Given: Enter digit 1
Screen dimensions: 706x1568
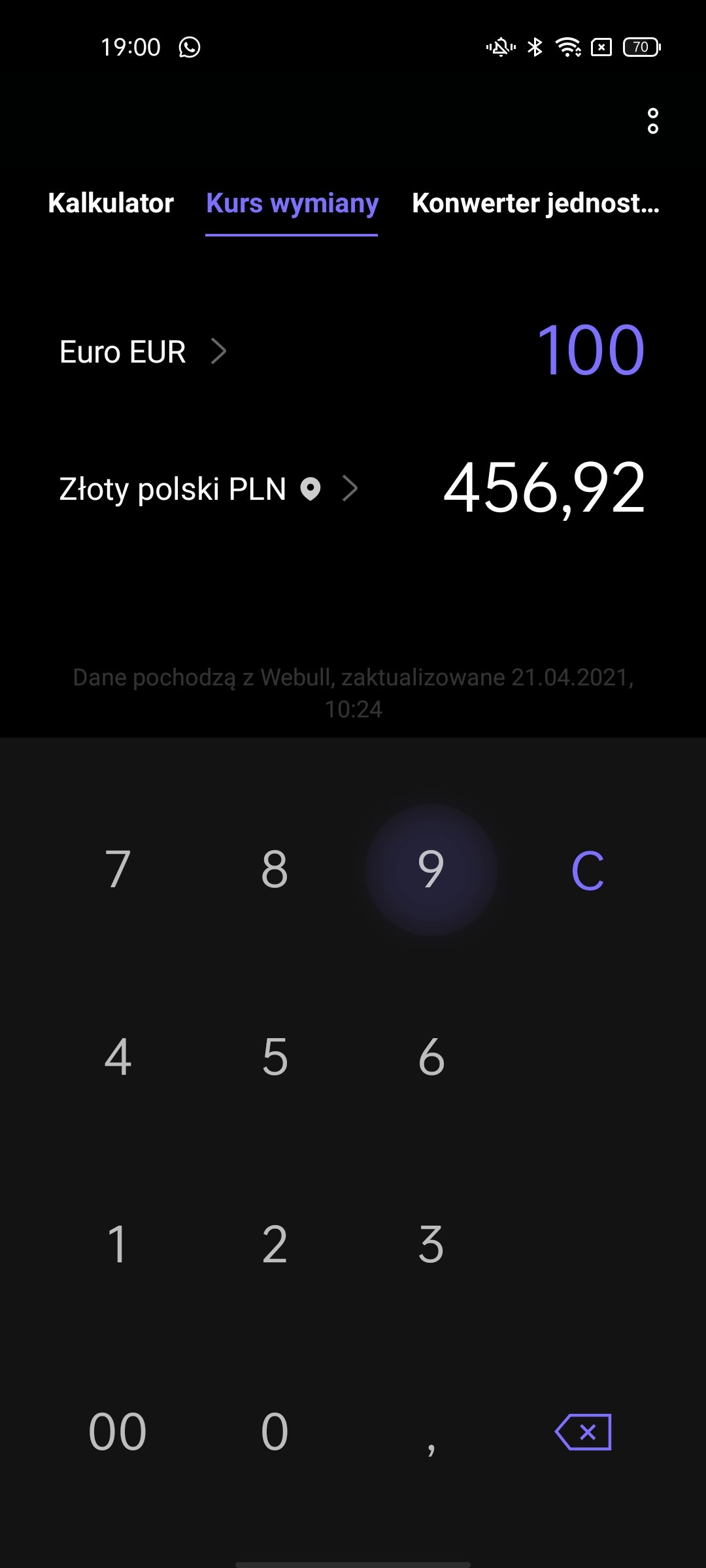Looking at the screenshot, I should click(118, 1245).
